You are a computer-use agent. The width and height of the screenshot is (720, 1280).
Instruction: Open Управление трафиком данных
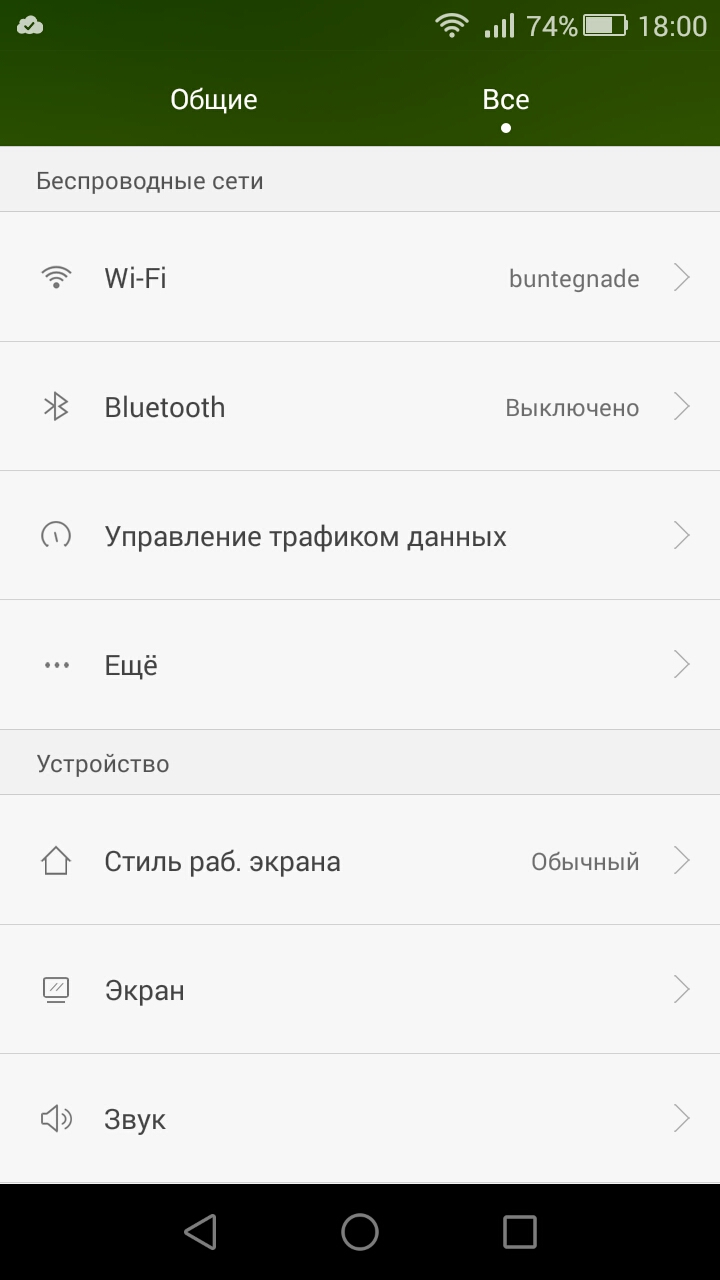[x=360, y=536]
